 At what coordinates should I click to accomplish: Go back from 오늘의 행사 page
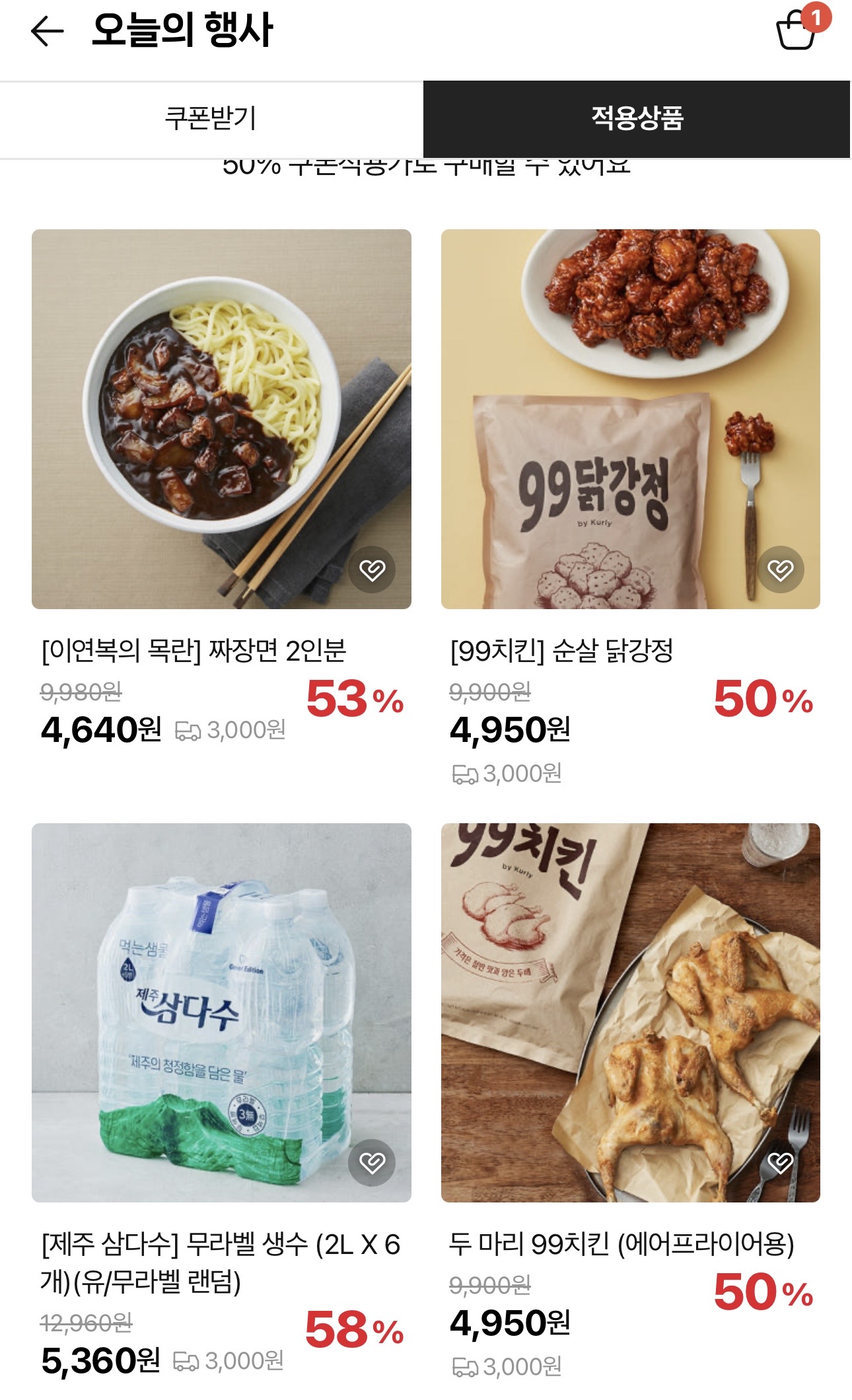coord(48,31)
